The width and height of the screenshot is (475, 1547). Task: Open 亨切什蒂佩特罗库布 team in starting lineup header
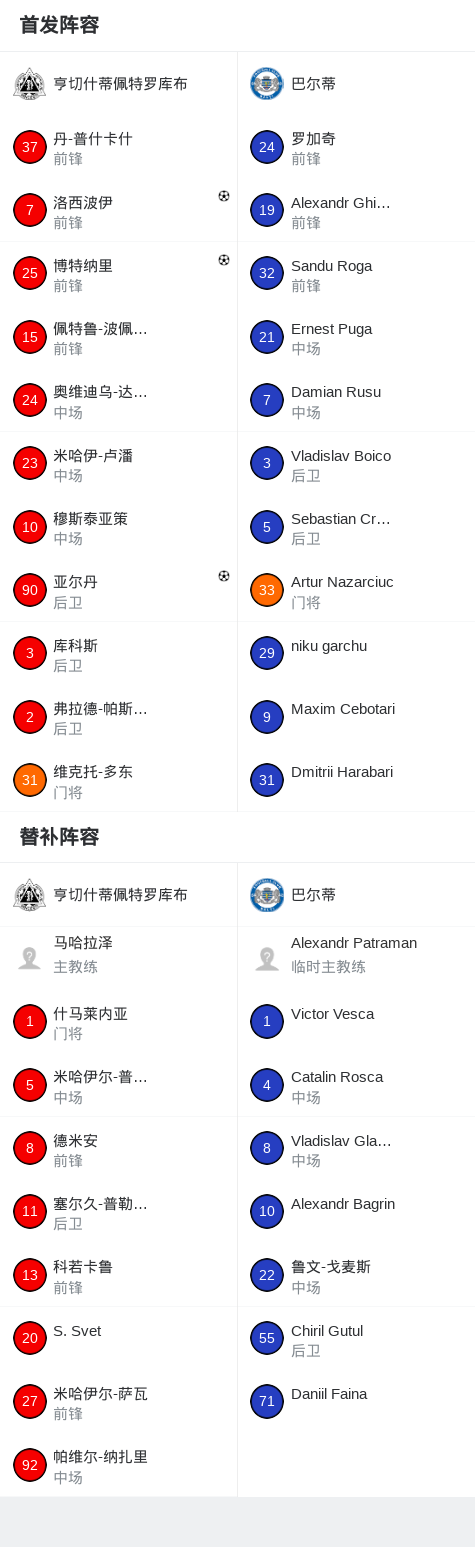118,84
